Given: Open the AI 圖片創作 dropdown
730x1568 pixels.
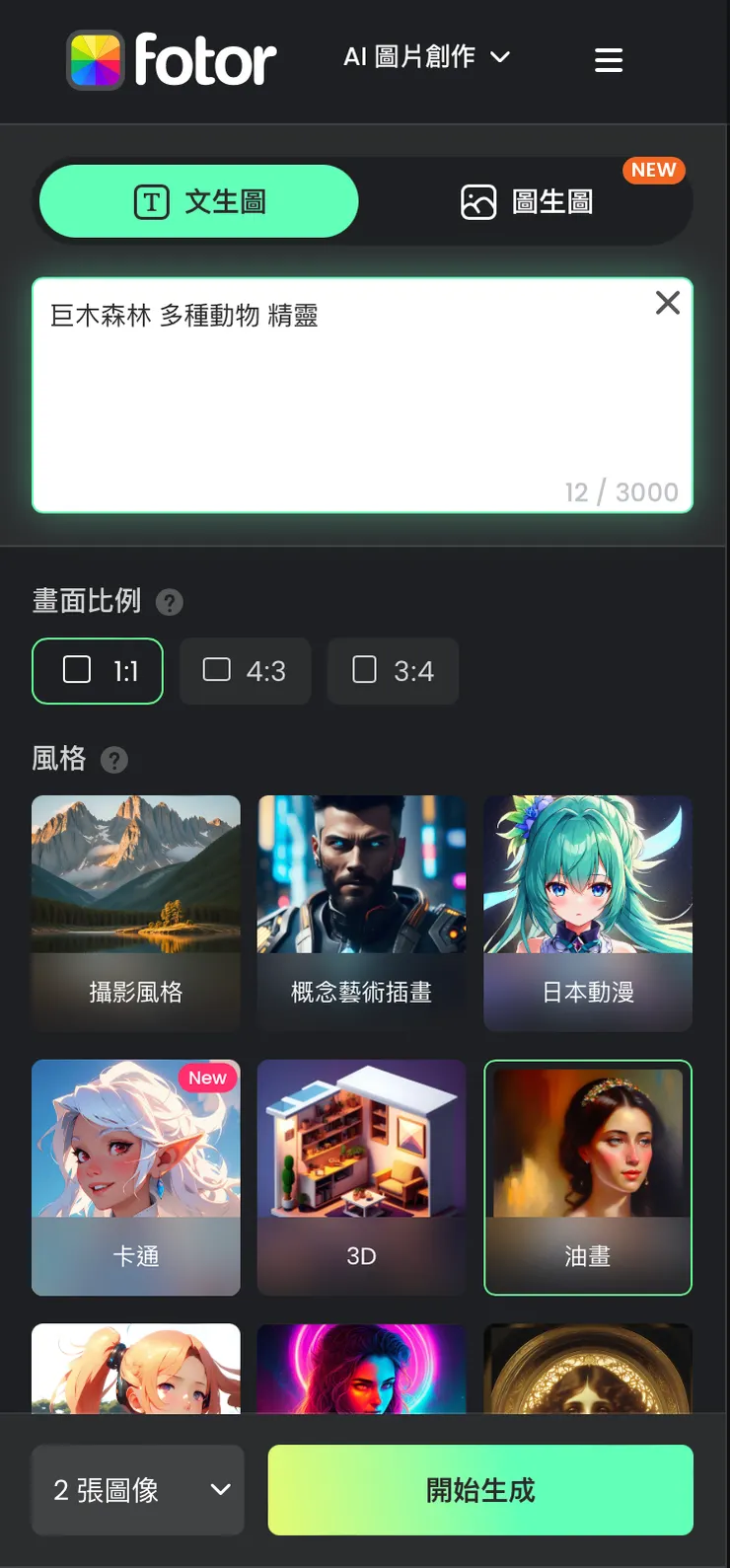Looking at the screenshot, I should point(426,58).
